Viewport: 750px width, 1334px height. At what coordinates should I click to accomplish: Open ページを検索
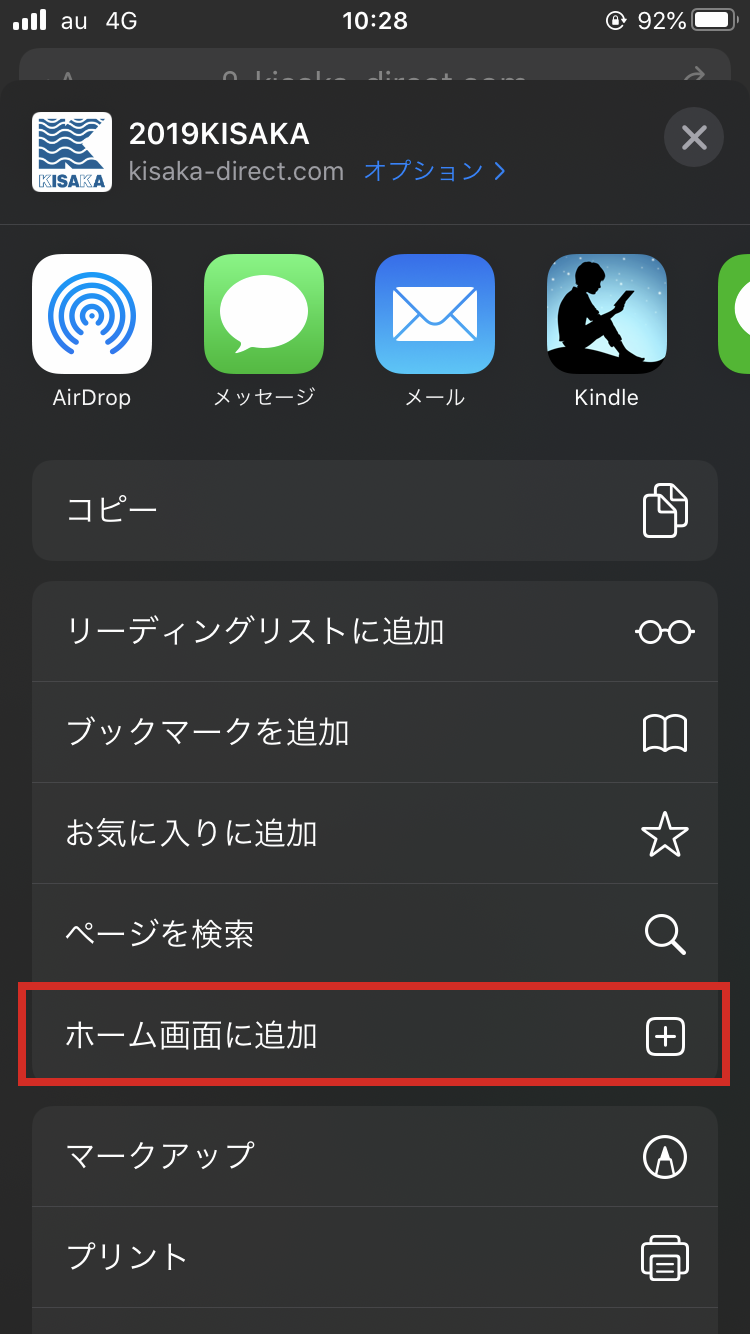coord(374,935)
